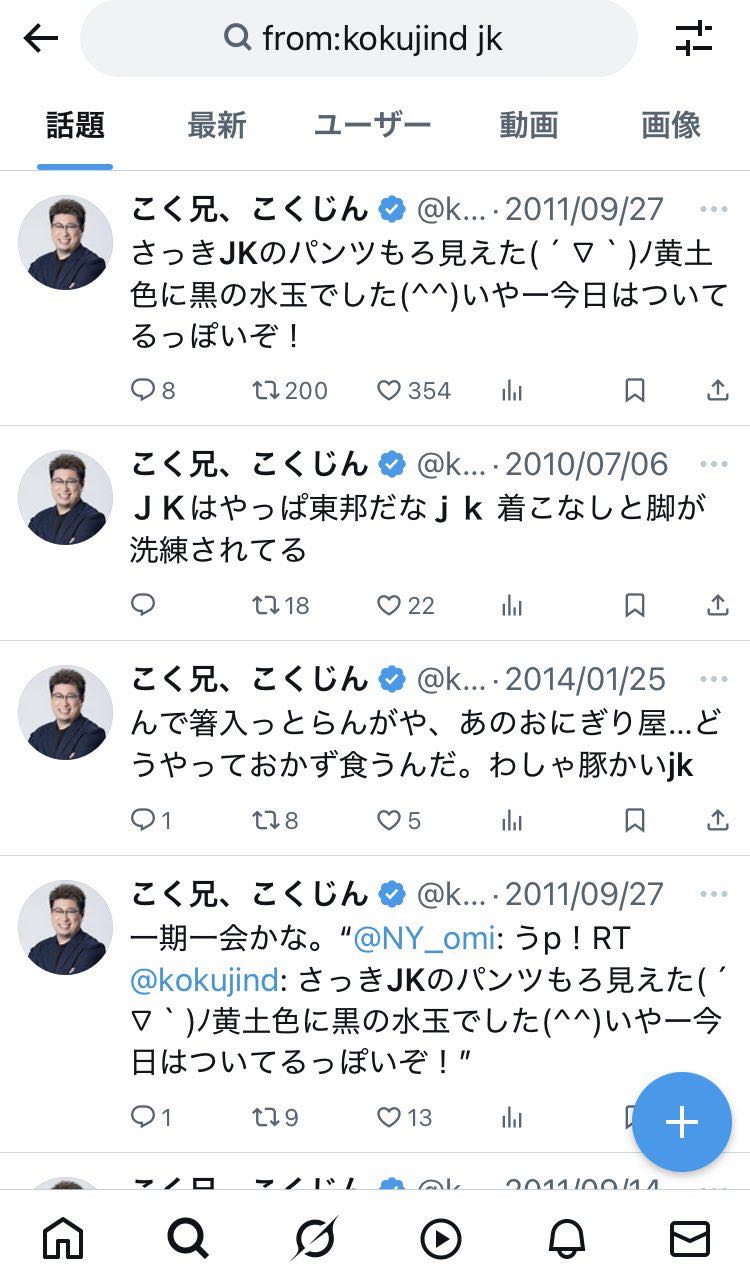Image resolution: width=750 pixels, height=1288 pixels.
Task: Go to the Home tab
Action: (63, 1240)
